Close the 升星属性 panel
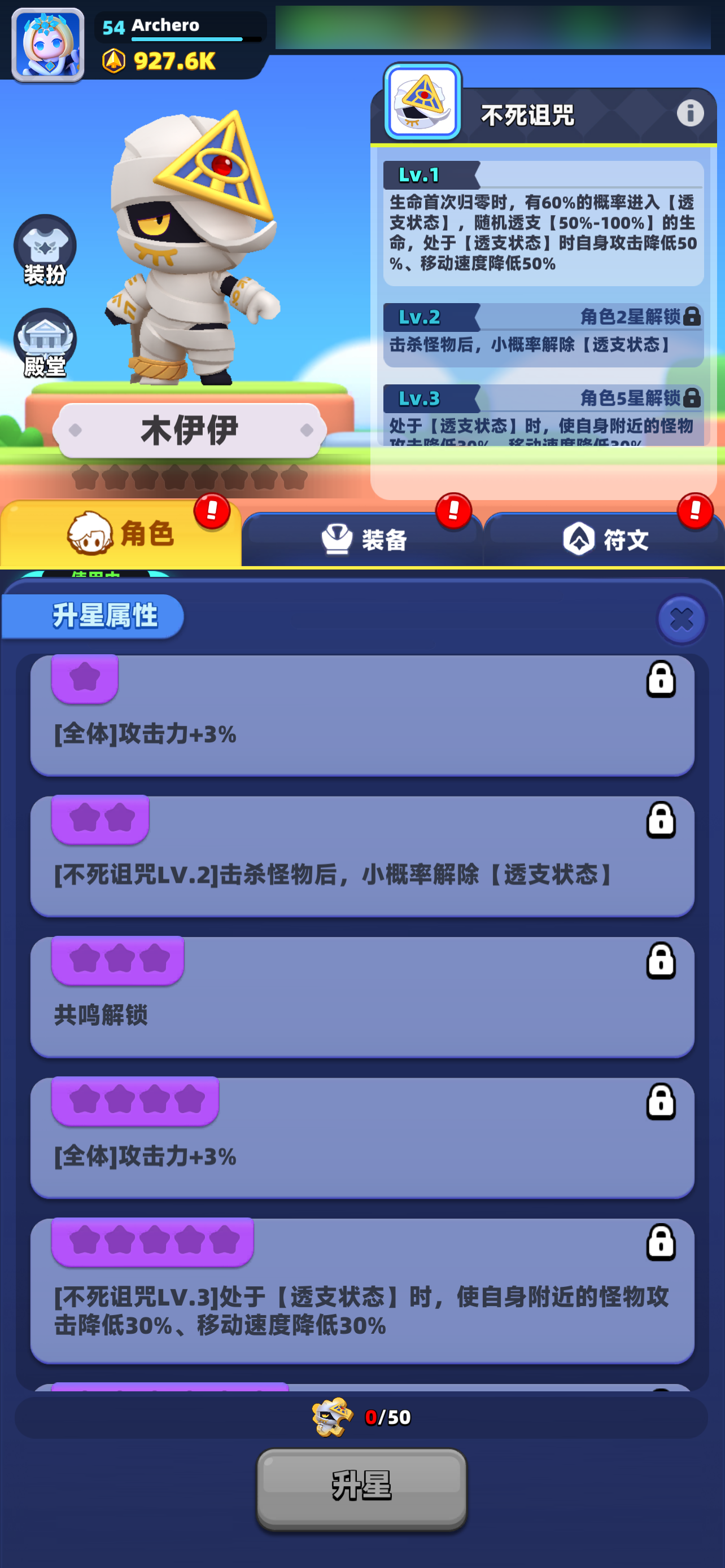 tap(681, 620)
